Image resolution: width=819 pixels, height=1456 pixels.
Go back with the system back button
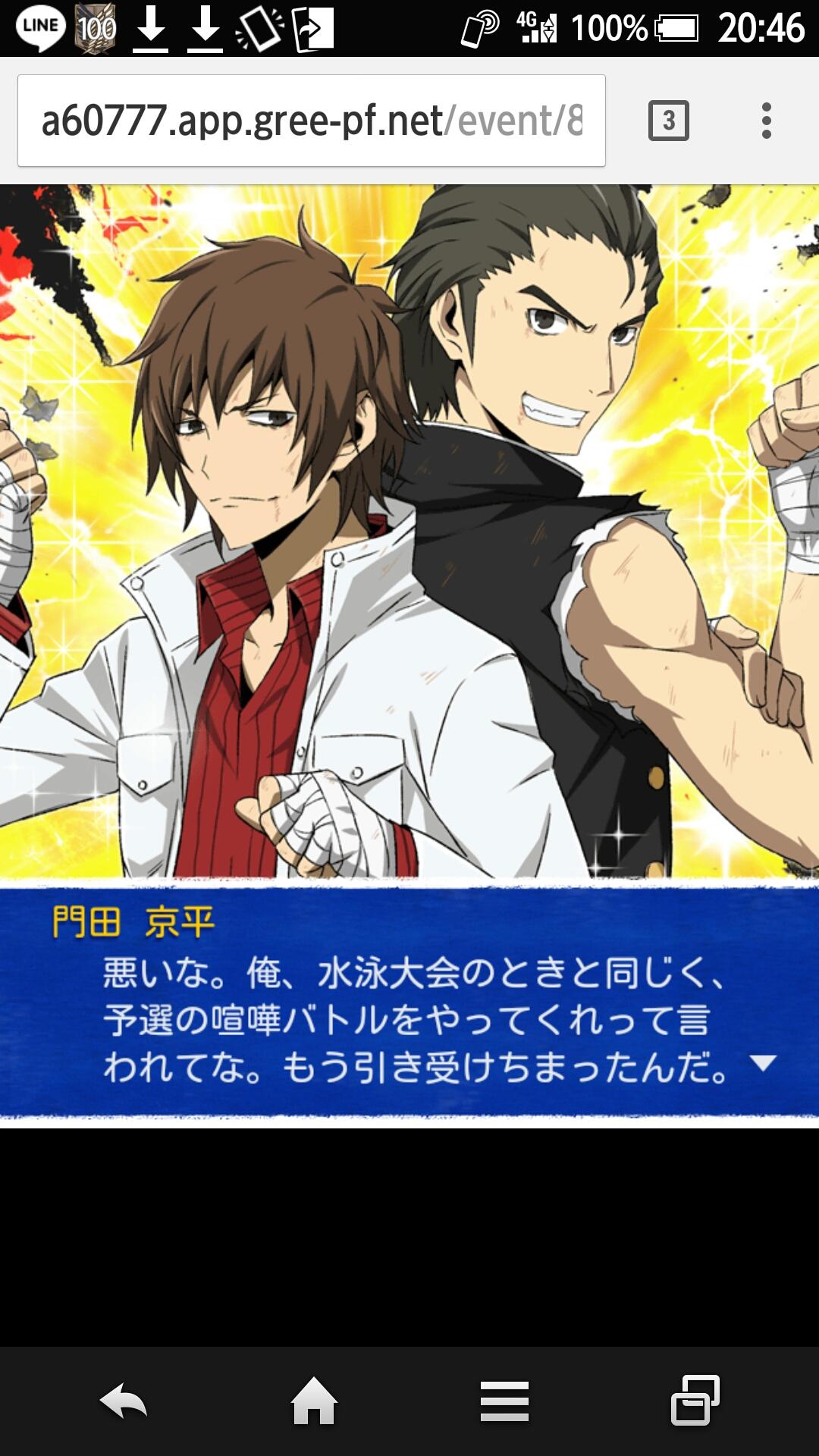pos(123,1400)
